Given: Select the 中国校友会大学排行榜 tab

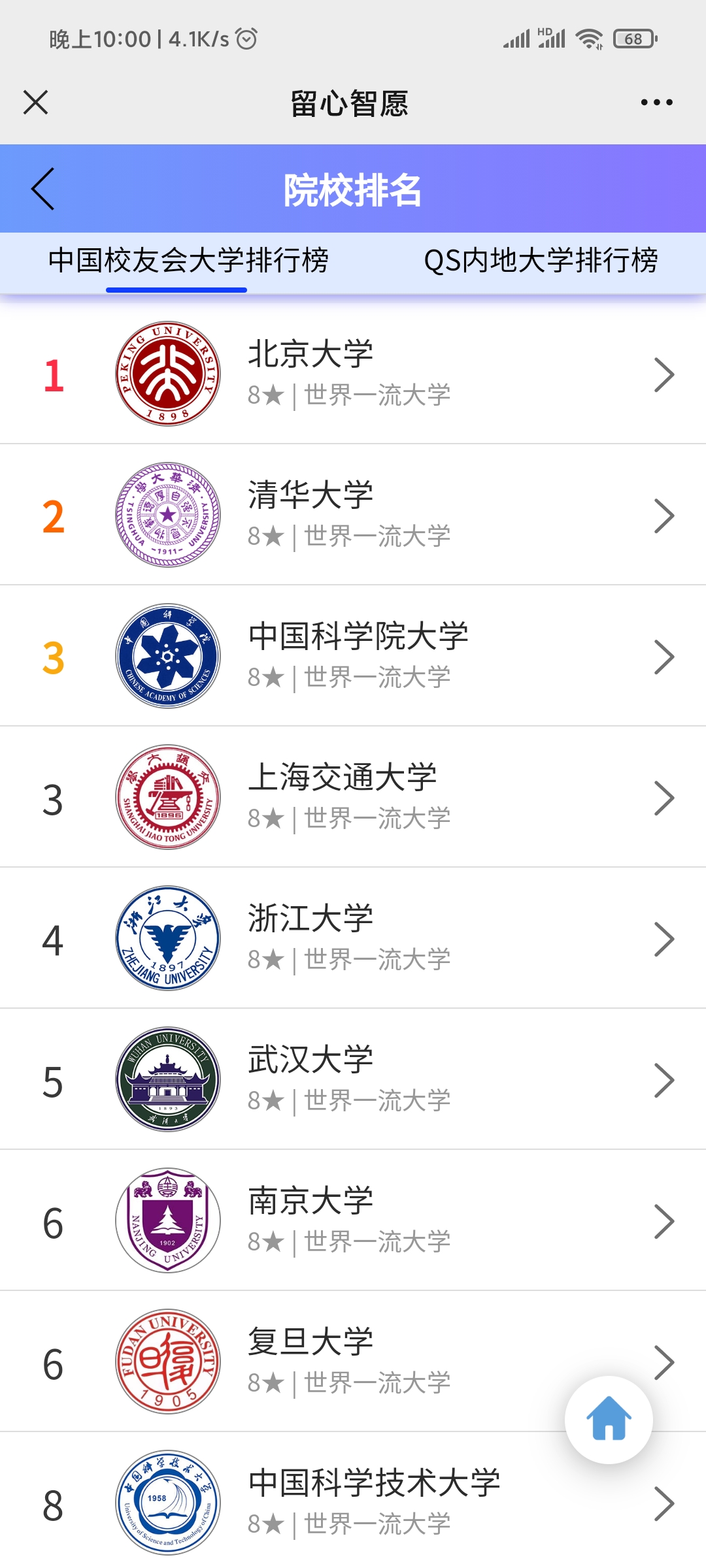Looking at the screenshot, I should pos(188,261).
